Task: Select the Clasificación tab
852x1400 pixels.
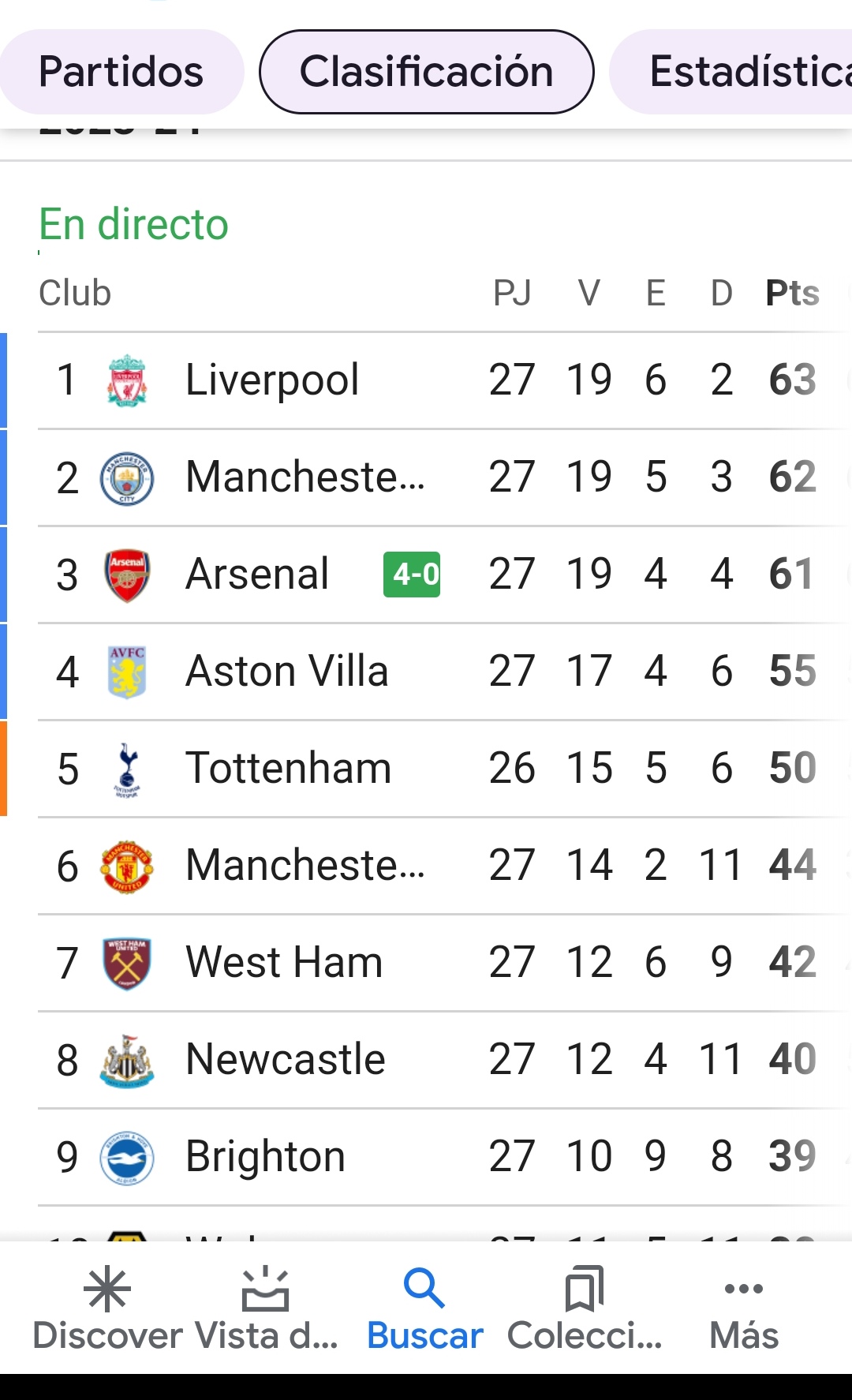Action: 426,72
